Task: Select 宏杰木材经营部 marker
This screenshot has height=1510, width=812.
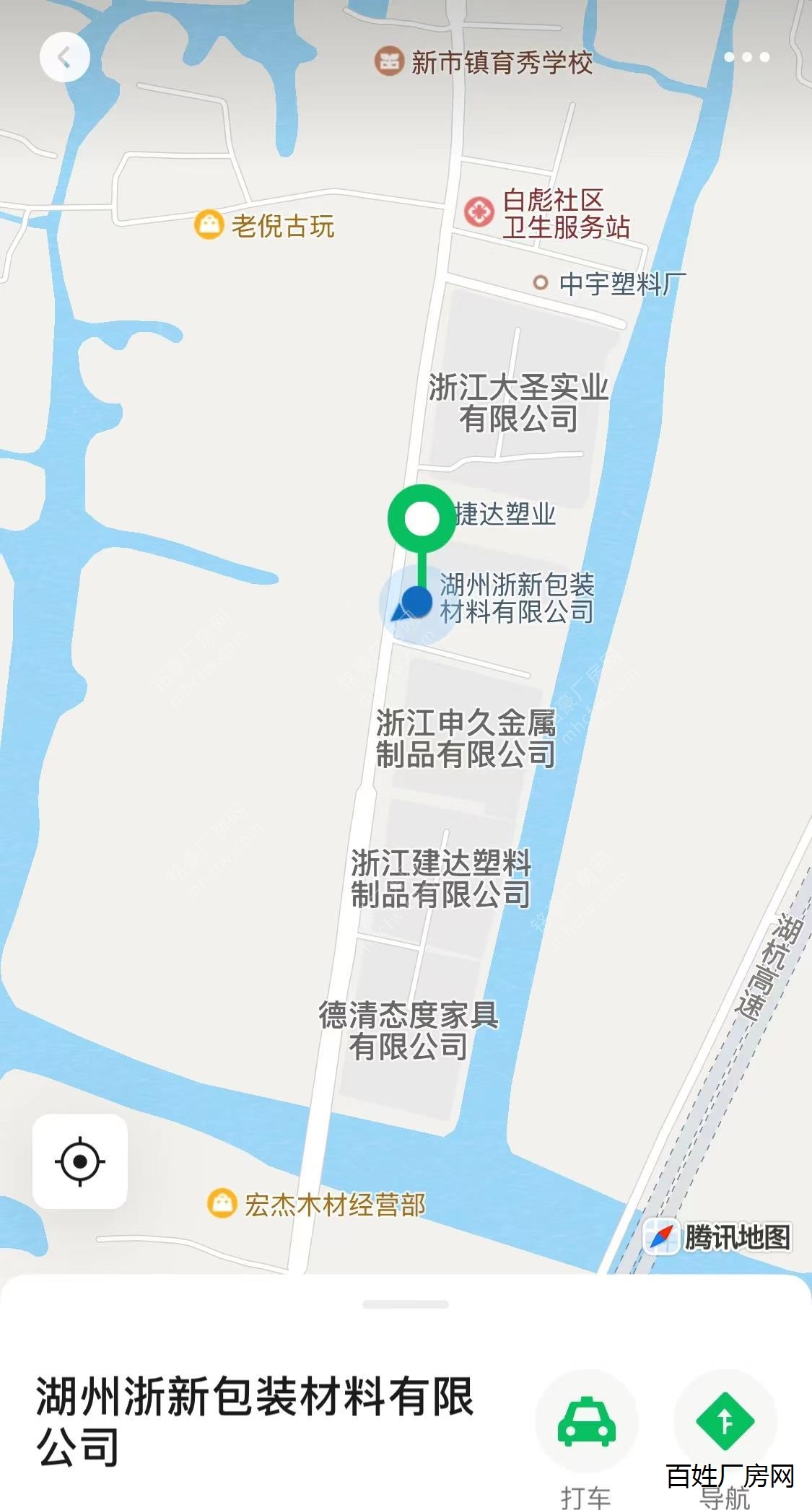Action: (222, 1203)
